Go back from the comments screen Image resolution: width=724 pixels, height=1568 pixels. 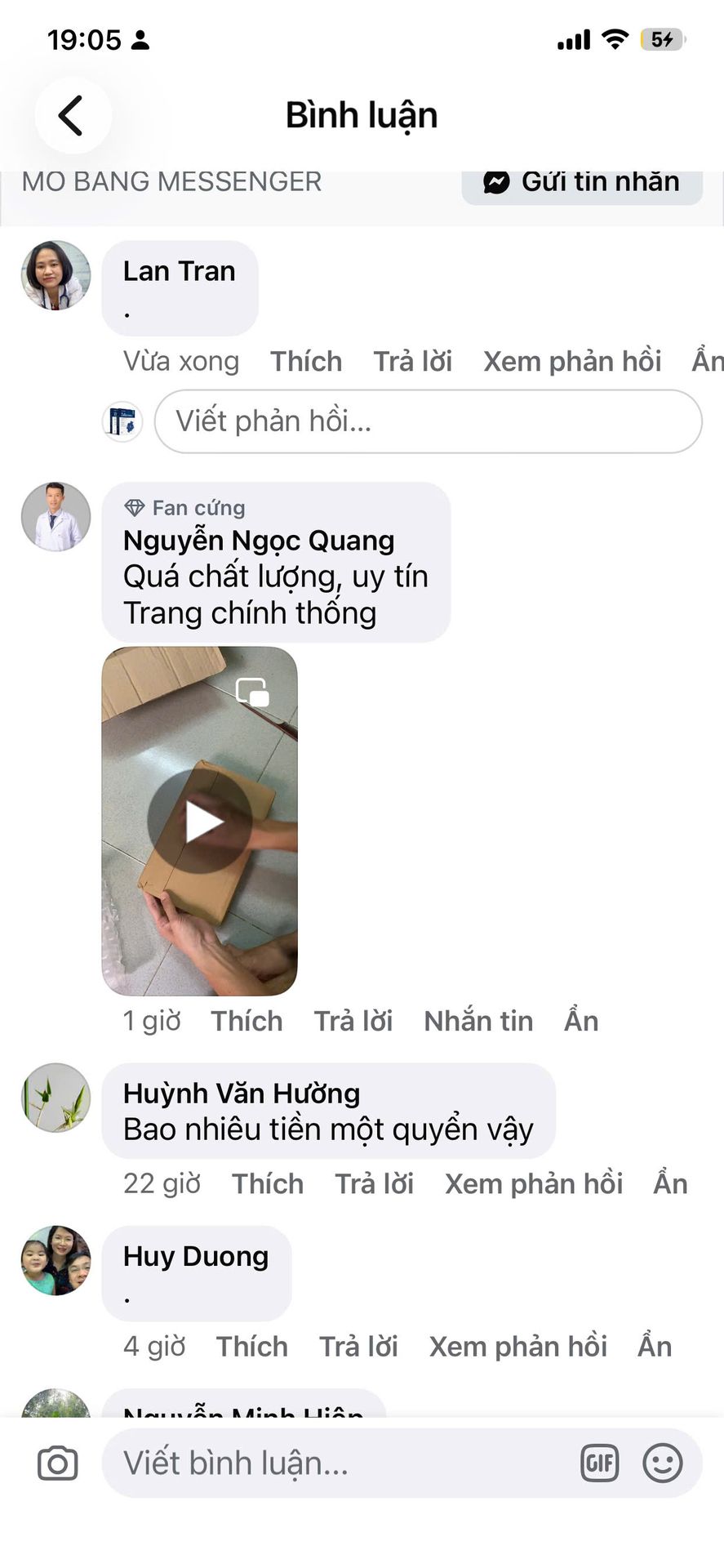[x=72, y=115]
